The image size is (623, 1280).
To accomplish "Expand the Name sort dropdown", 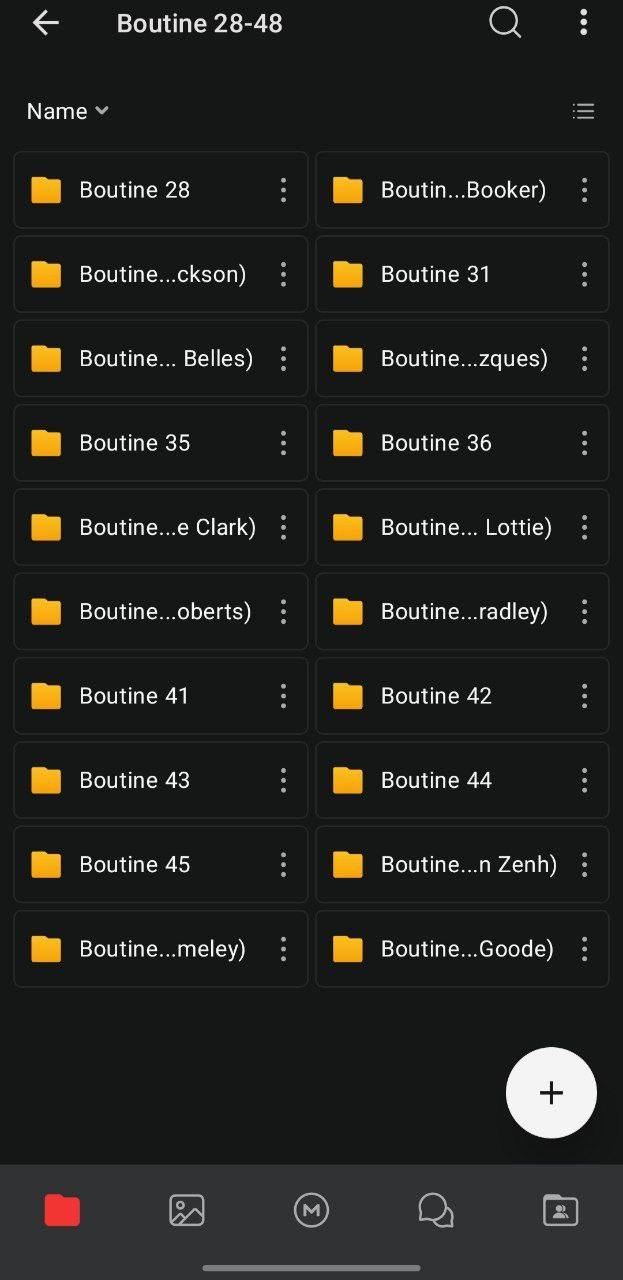I will (x=67, y=112).
